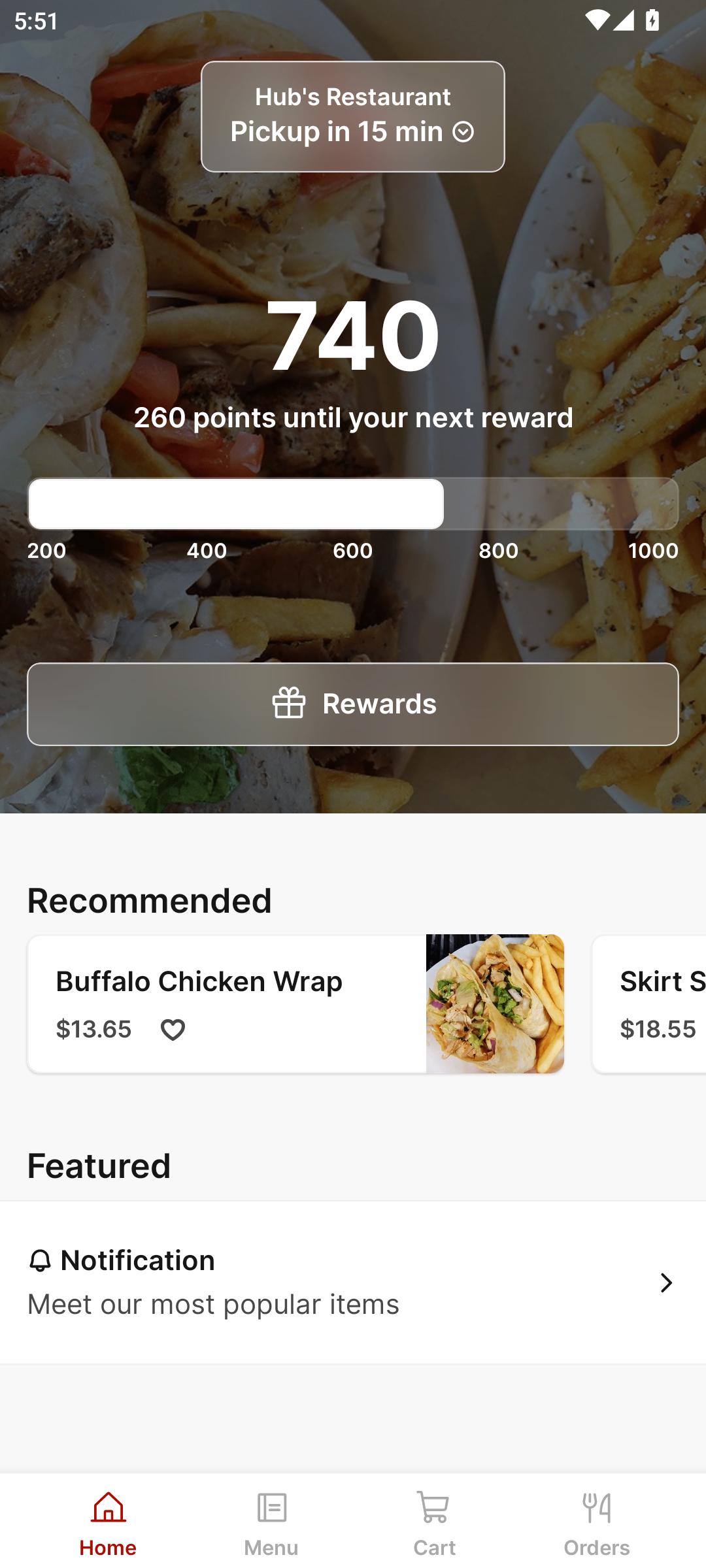
Task: View the Cart tab
Action: click(x=434, y=1522)
